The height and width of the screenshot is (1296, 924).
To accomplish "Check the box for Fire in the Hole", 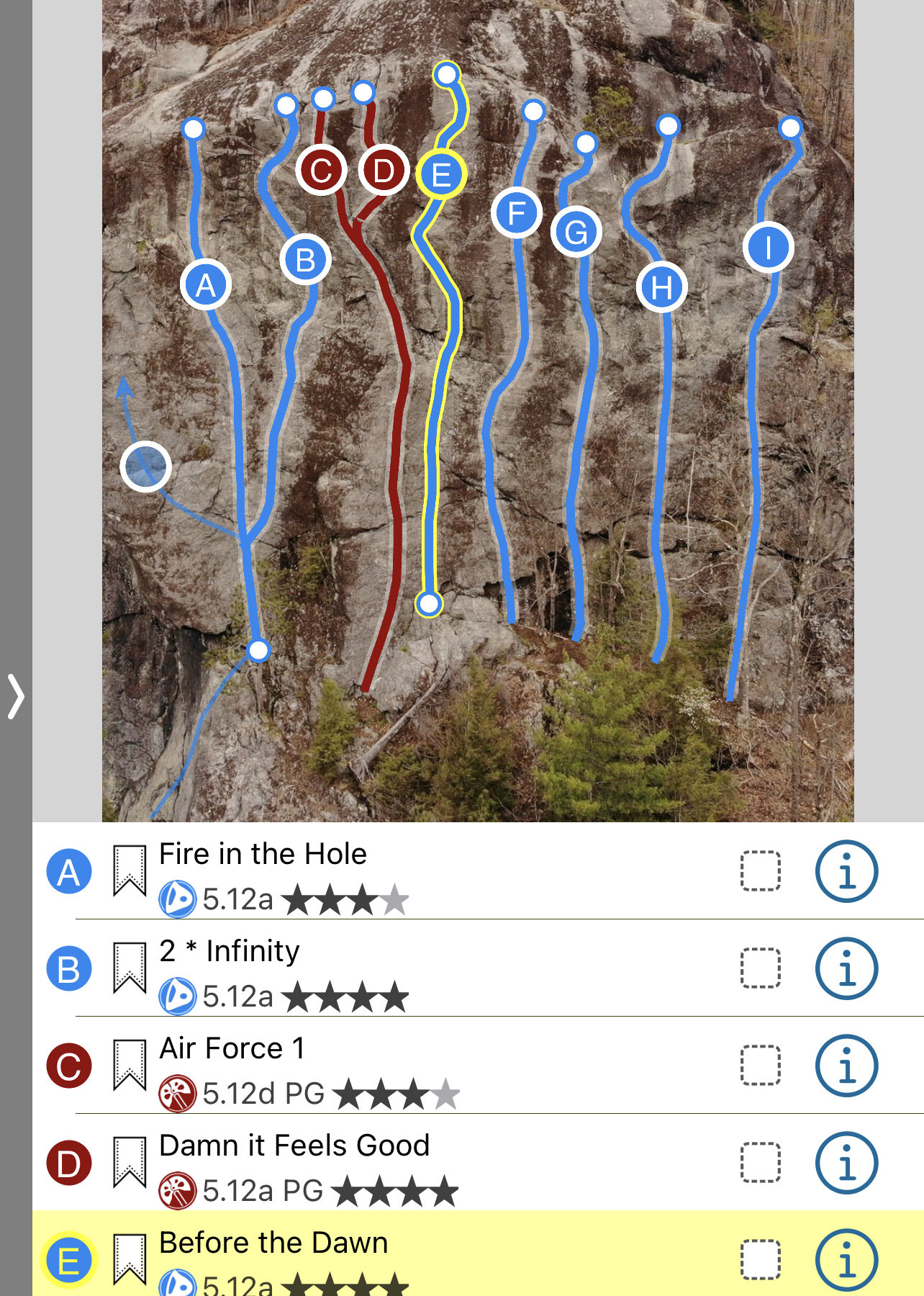I will [x=761, y=871].
